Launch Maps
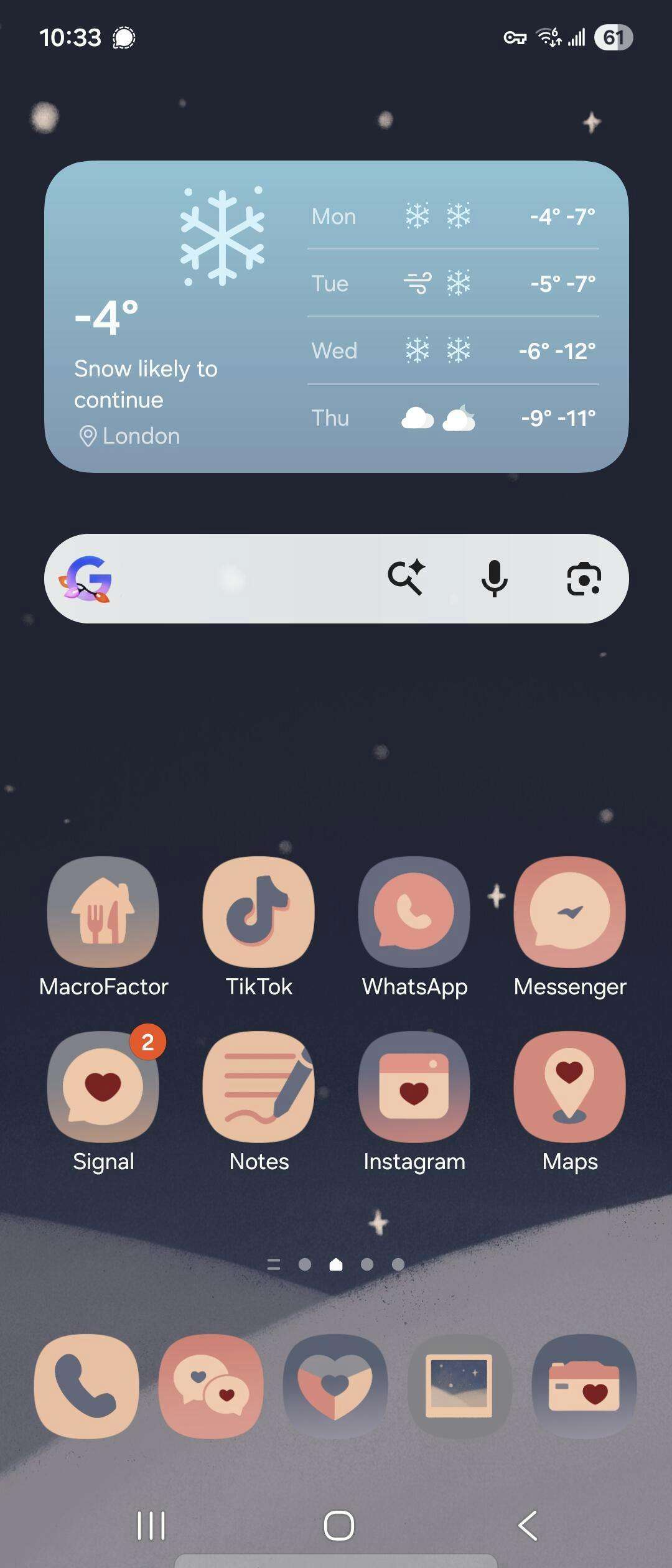Viewport: 672px width, 1568px height. tap(570, 1087)
